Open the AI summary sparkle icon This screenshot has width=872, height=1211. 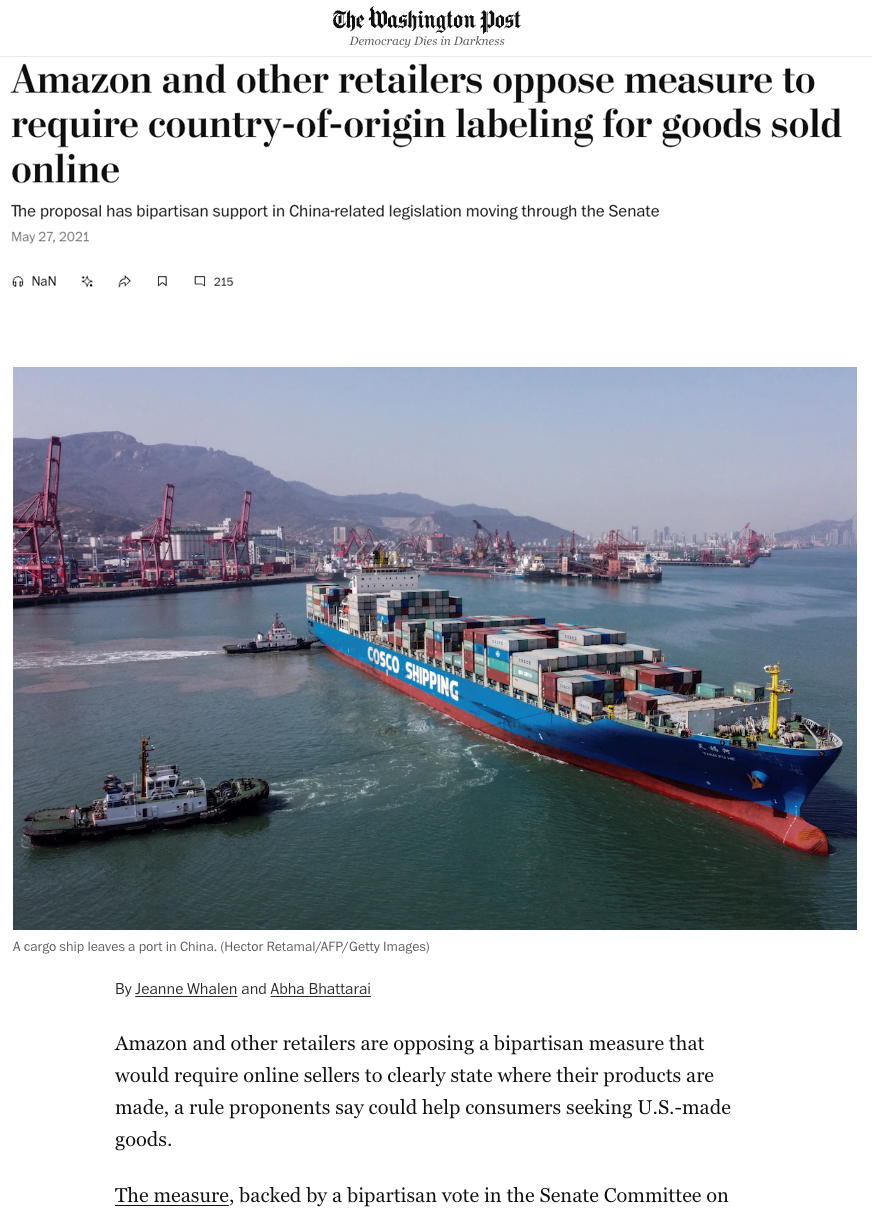87,282
